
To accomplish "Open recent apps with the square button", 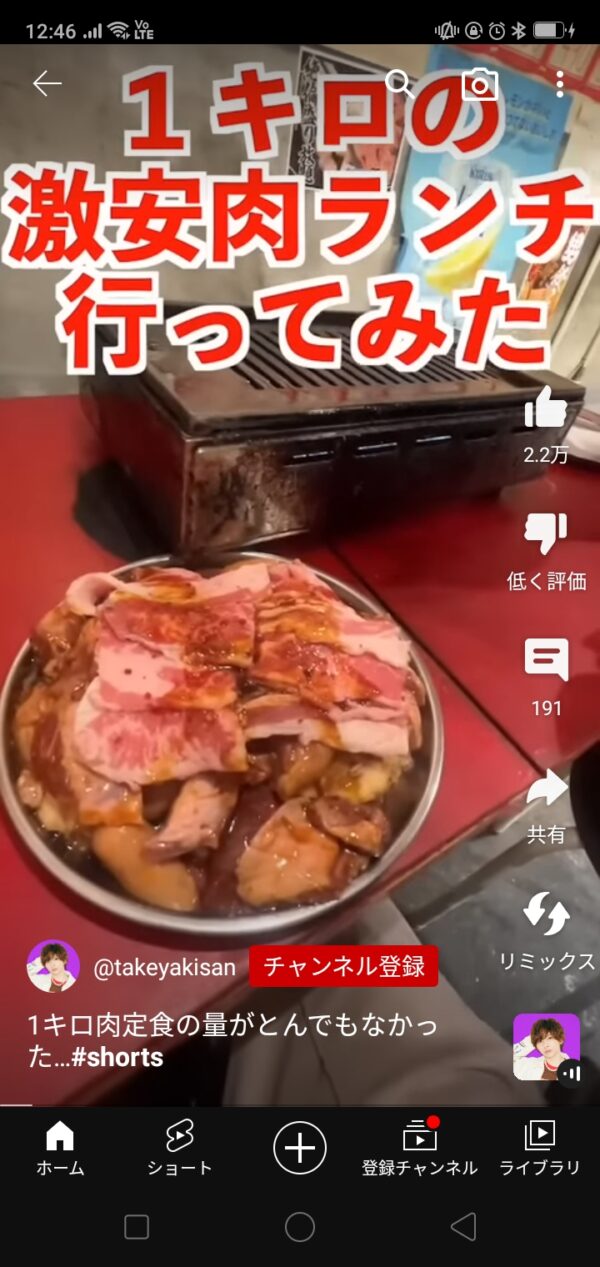I will (x=137, y=1227).
